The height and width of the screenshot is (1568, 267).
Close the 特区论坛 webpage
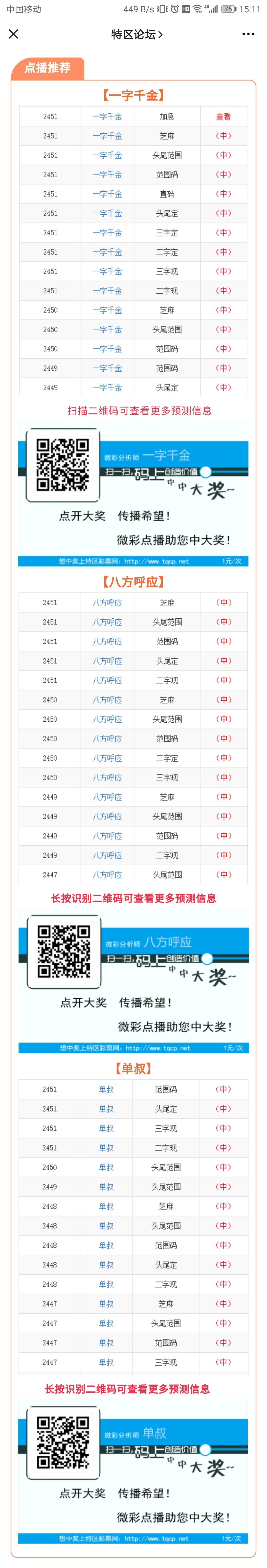point(13,34)
